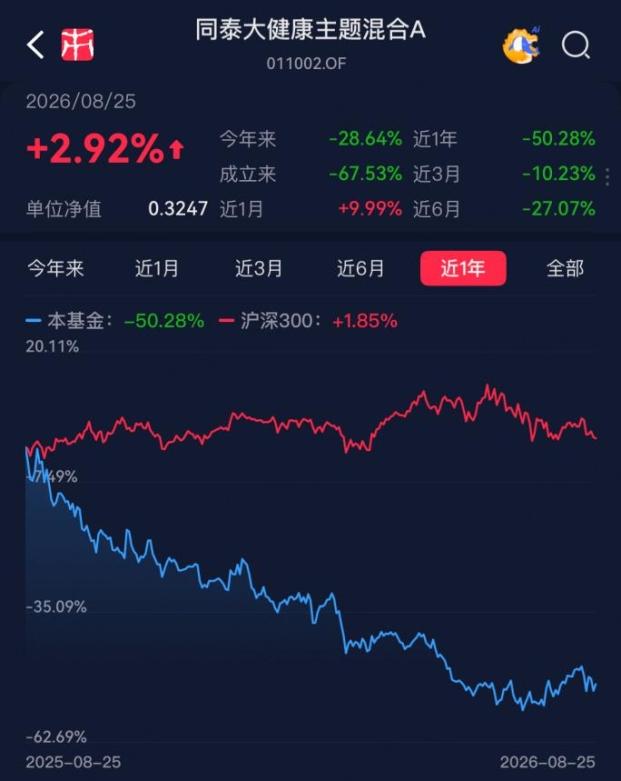Go back using the top-left arrow
The width and height of the screenshot is (621, 781).
coord(35,45)
